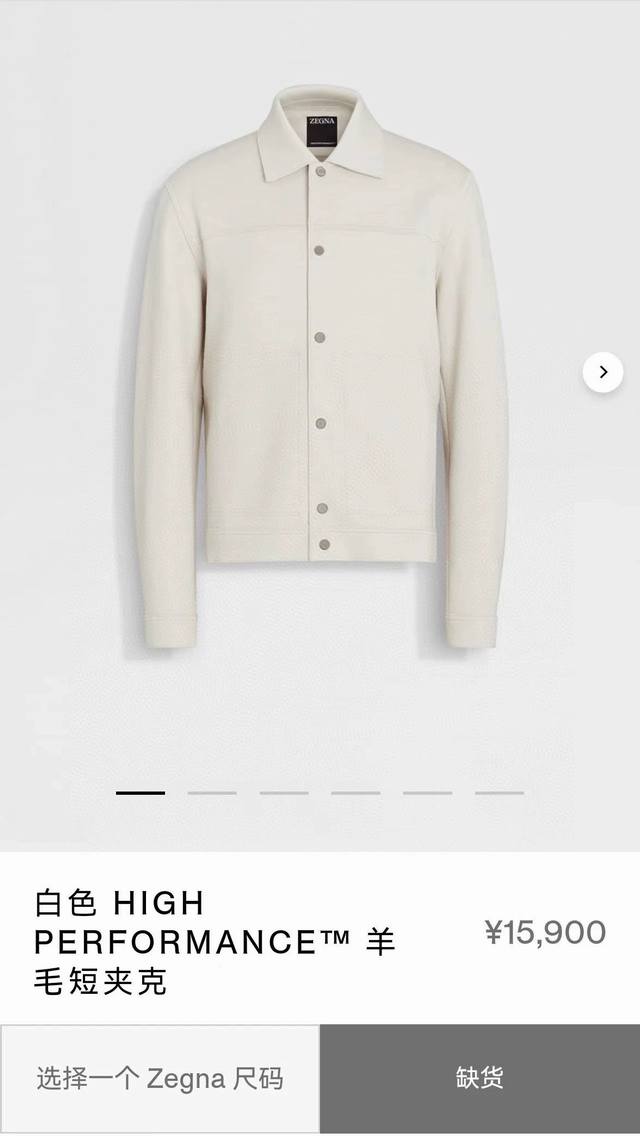Jump to the second image indicator

pos(212,793)
